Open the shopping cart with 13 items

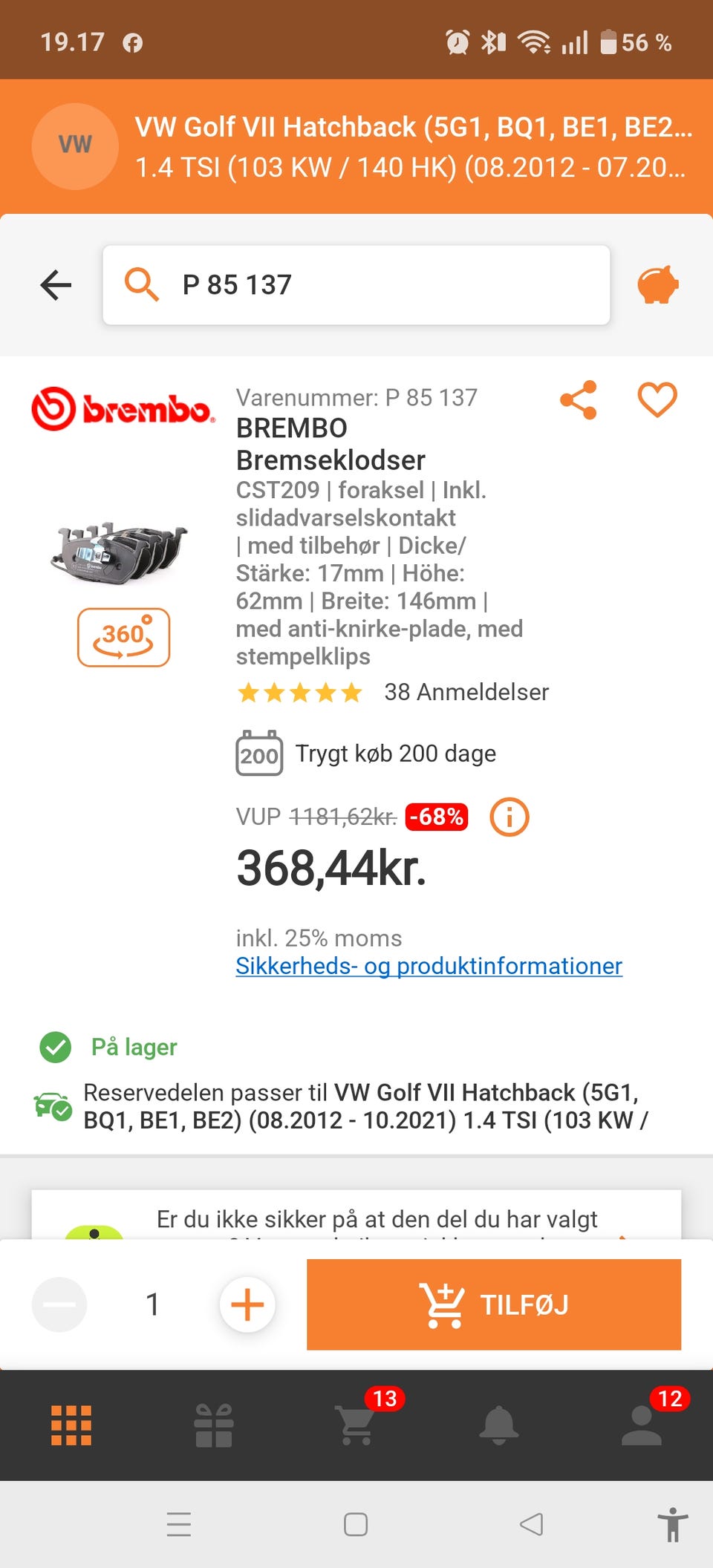(356, 1425)
